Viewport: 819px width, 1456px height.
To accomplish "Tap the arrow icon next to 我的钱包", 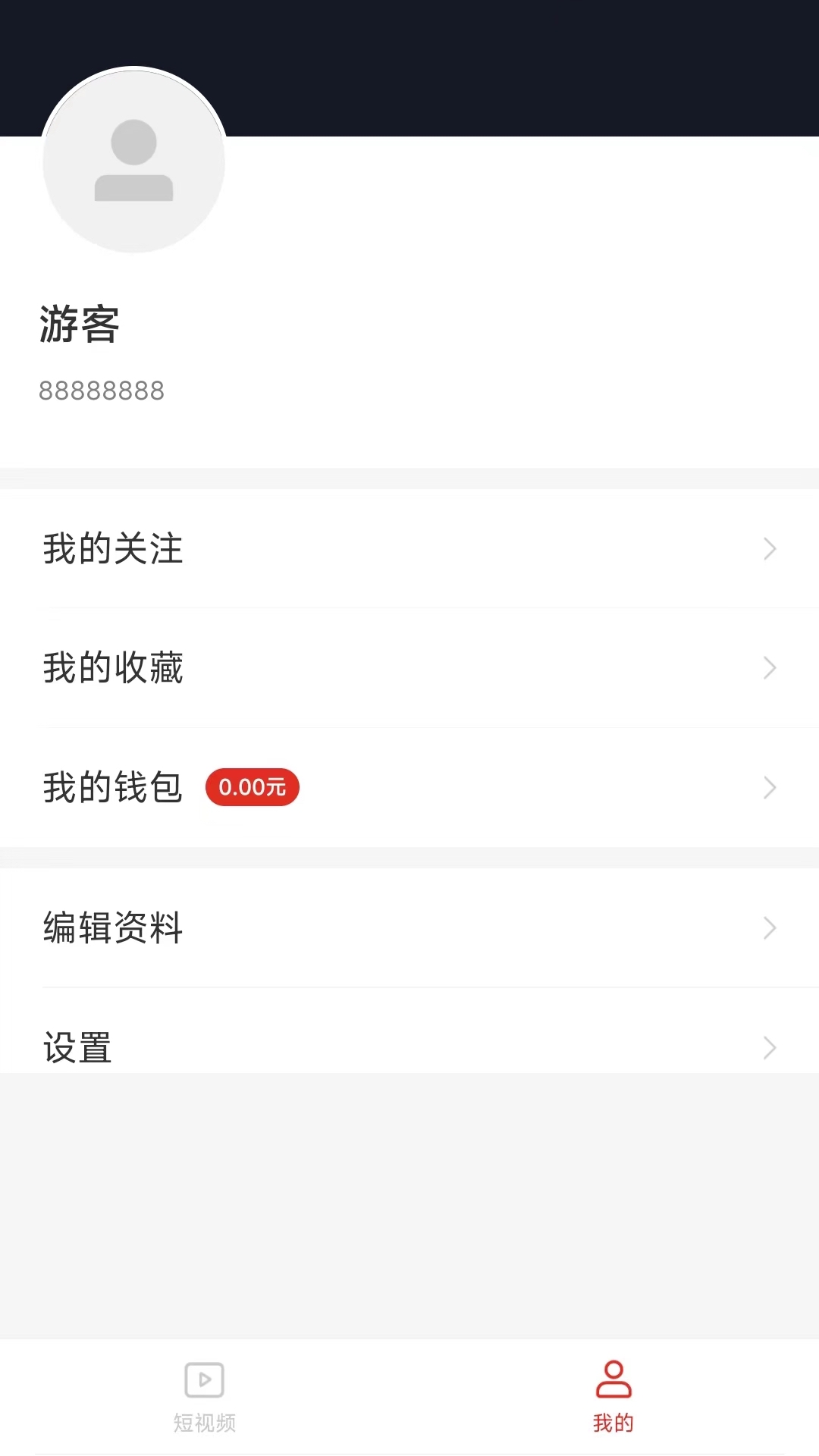I will (x=770, y=788).
